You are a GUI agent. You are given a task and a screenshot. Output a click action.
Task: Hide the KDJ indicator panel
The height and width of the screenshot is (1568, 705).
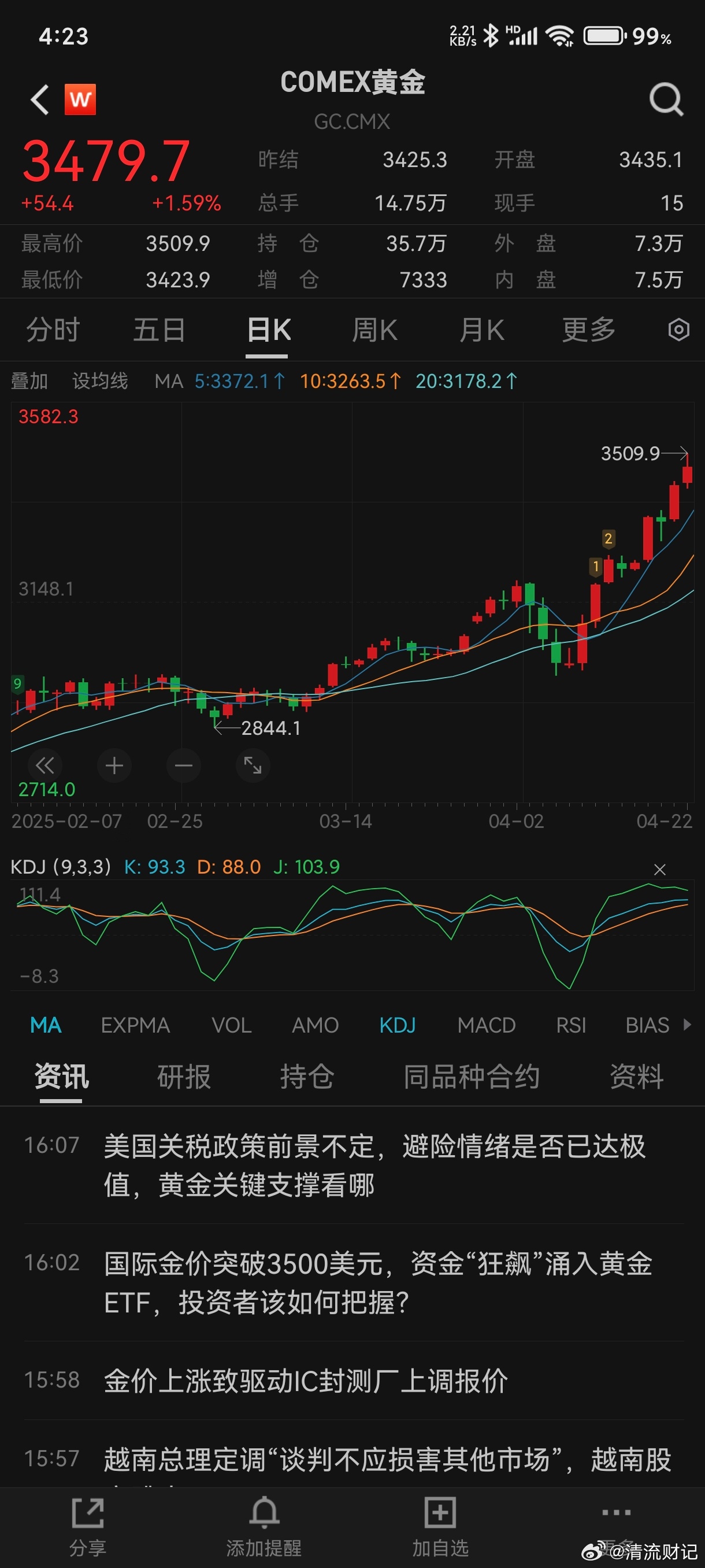pos(660,869)
